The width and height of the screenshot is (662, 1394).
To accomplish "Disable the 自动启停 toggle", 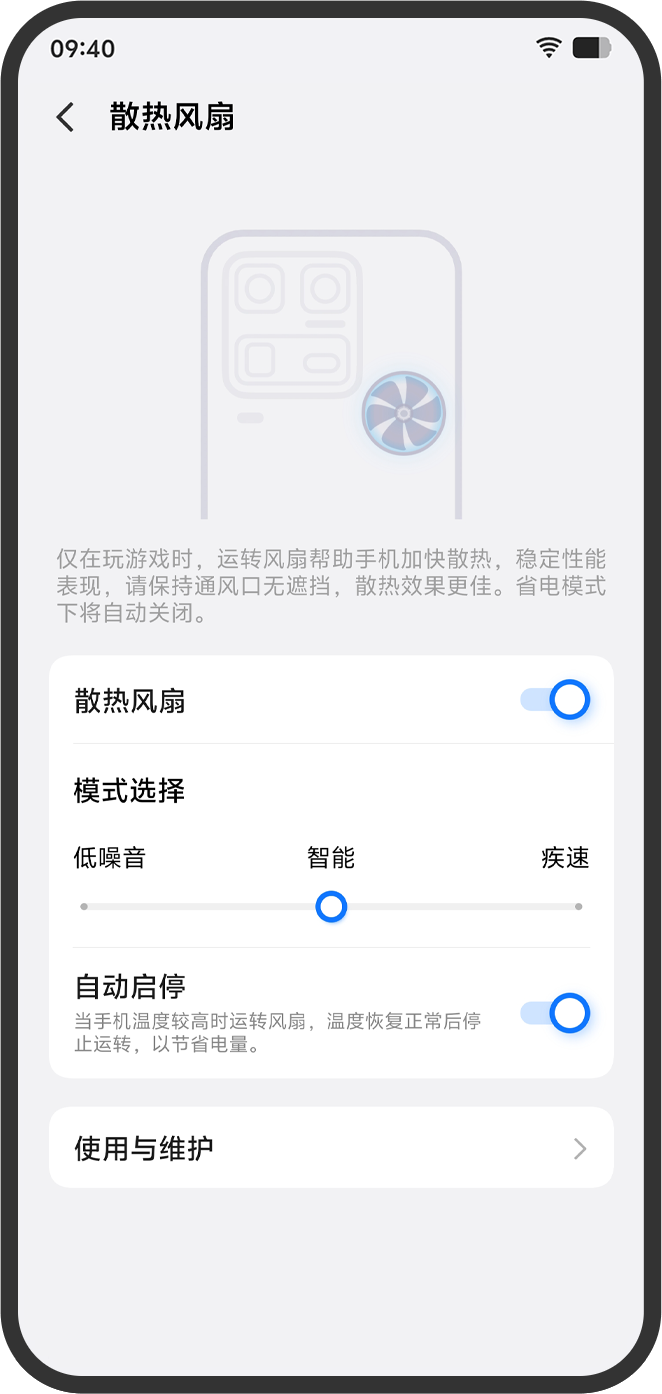I will tap(555, 1013).
